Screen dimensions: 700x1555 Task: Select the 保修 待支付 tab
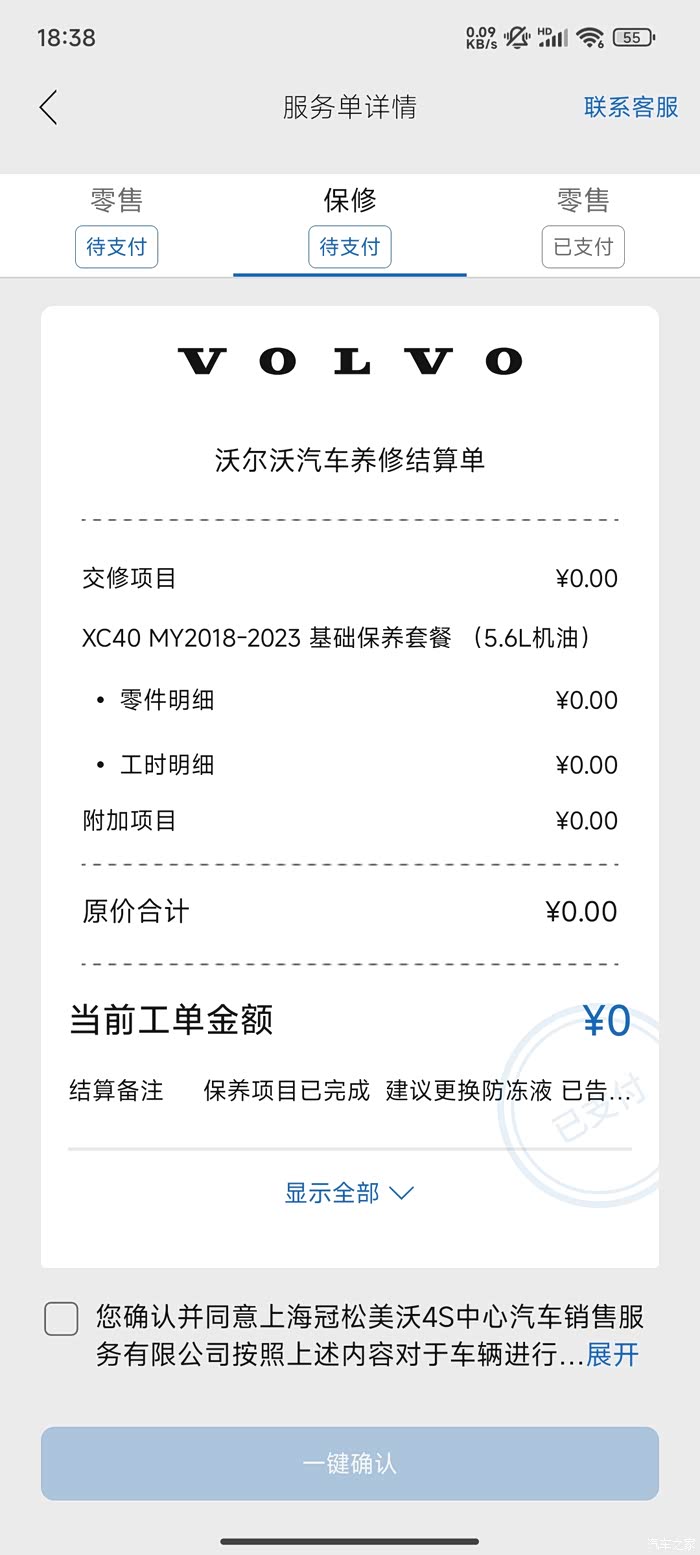(x=349, y=226)
